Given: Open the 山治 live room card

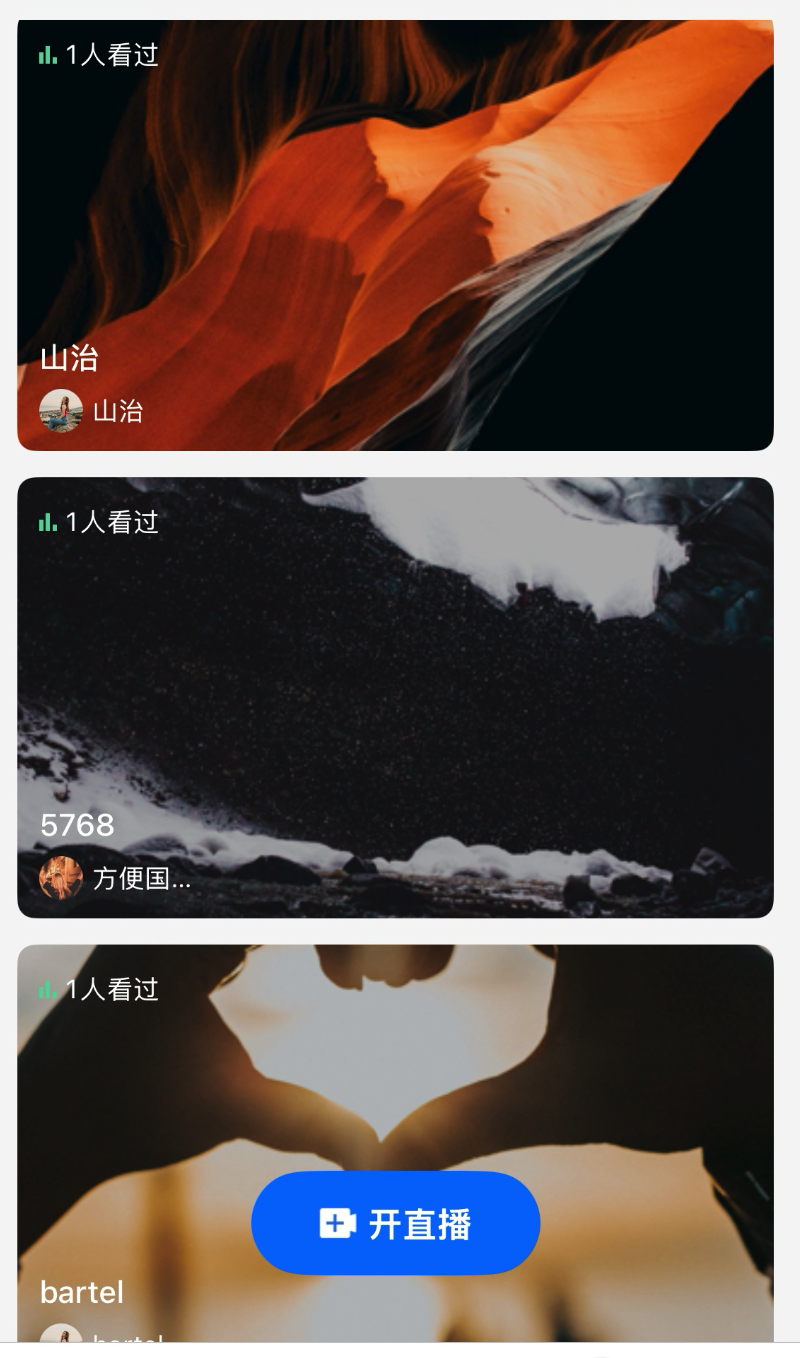Looking at the screenshot, I should point(395,235).
